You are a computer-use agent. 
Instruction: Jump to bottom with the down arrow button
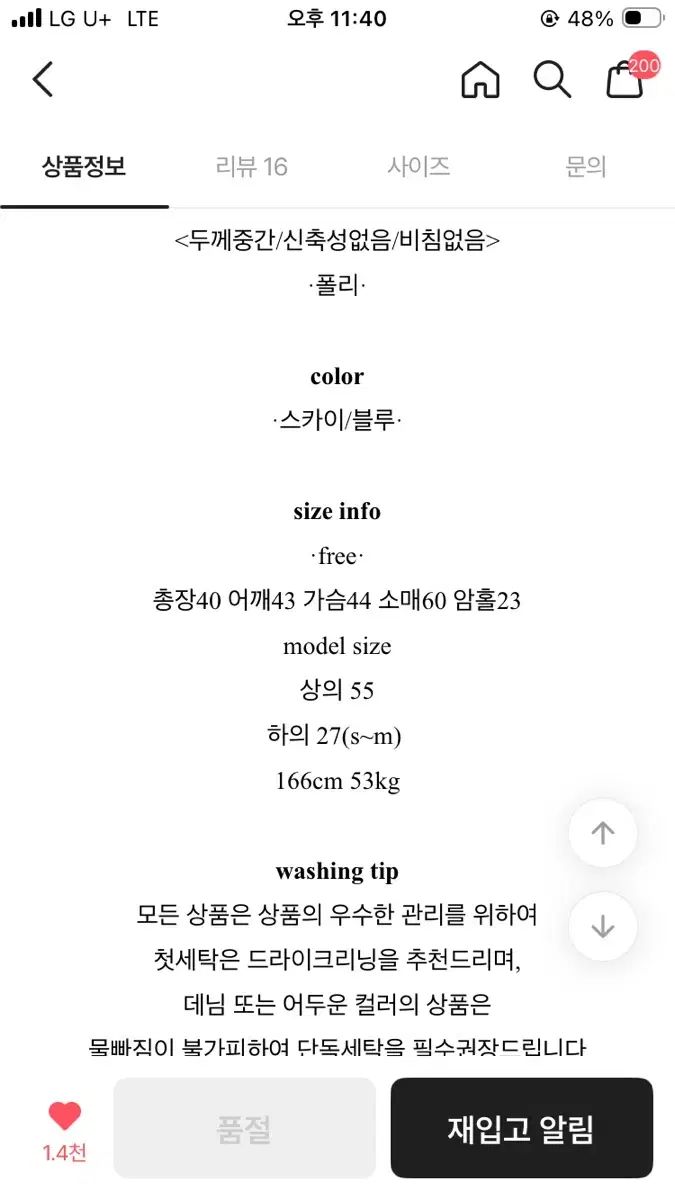click(x=602, y=927)
